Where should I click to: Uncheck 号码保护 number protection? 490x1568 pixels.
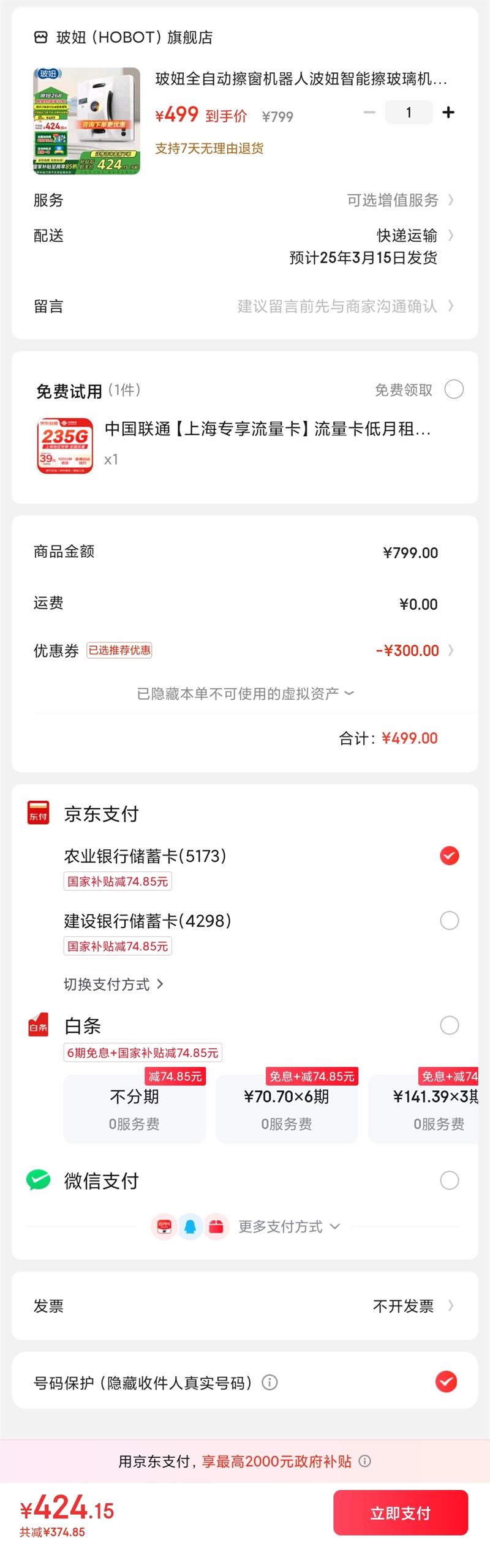point(446,1382)
